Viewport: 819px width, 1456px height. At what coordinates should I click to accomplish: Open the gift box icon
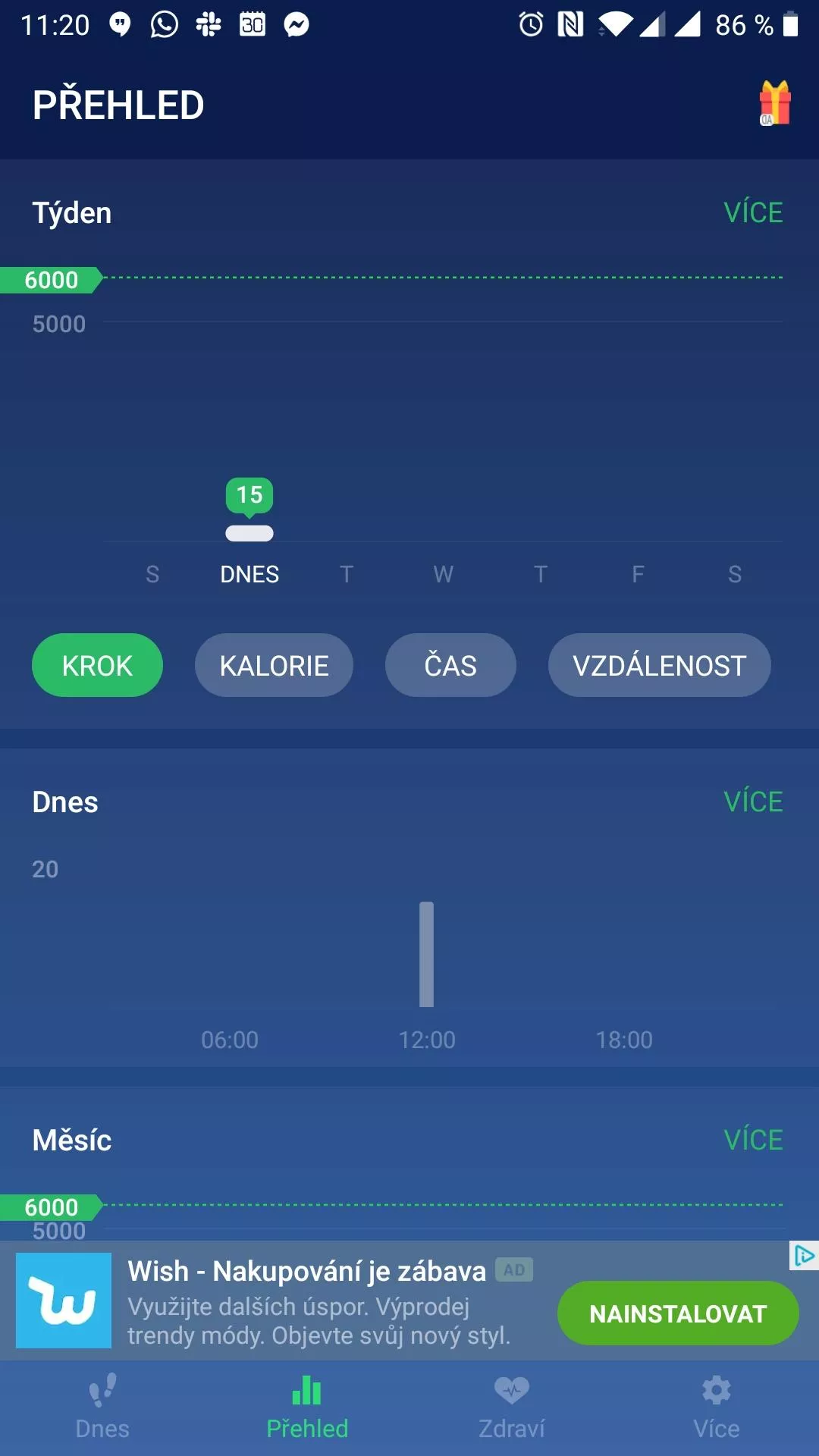click(775, 103)
